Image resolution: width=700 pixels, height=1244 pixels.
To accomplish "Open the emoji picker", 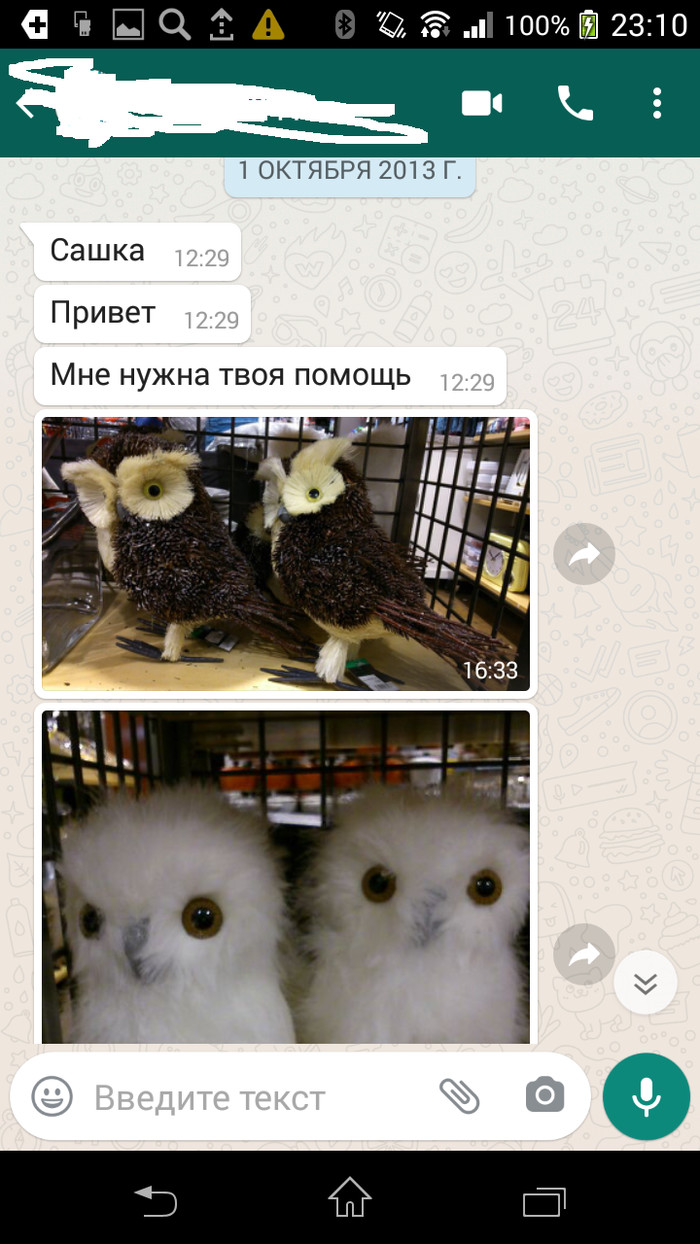I will 52,1097.
